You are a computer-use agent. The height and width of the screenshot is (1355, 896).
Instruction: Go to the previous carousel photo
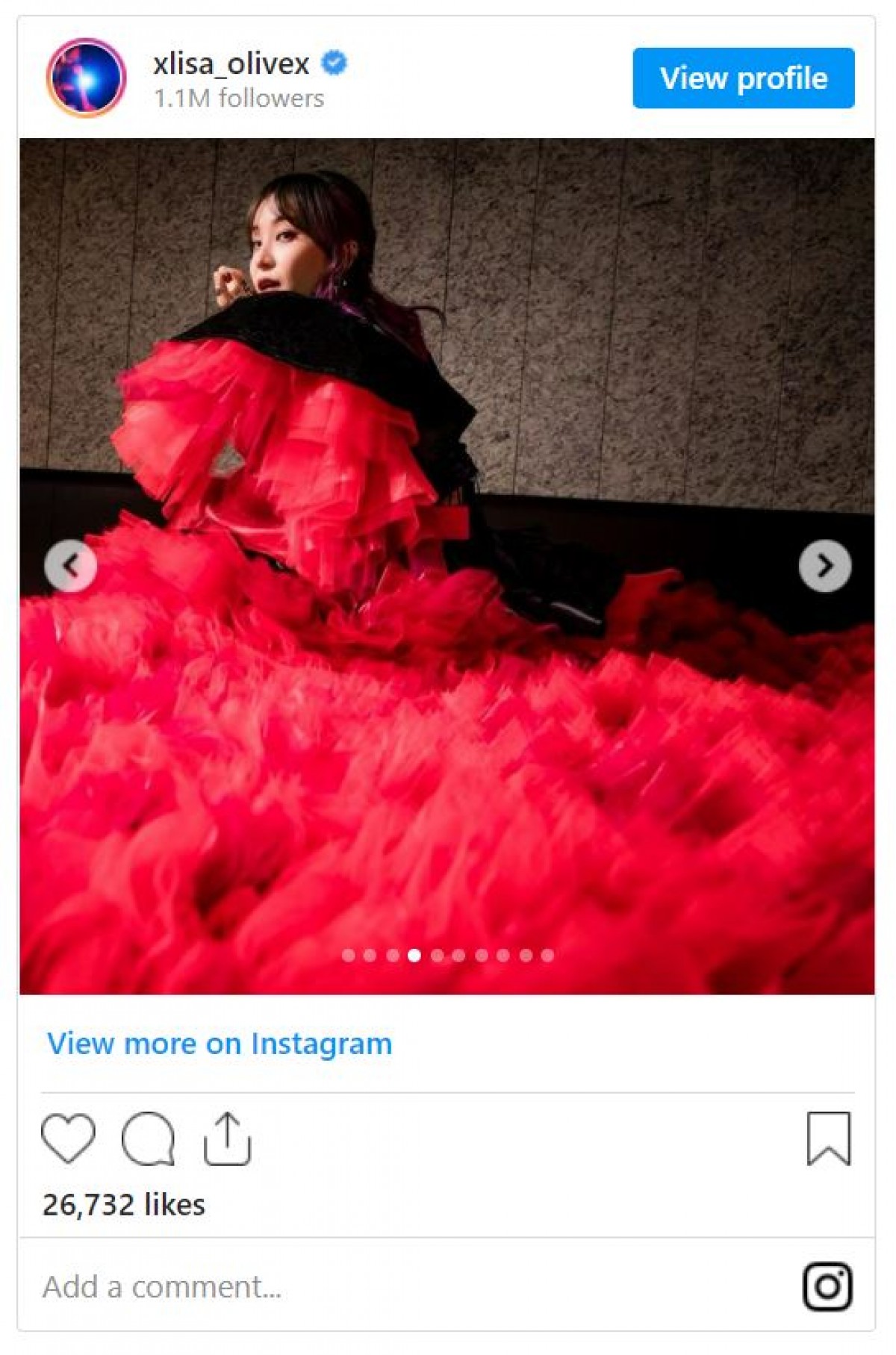point(71,566)
